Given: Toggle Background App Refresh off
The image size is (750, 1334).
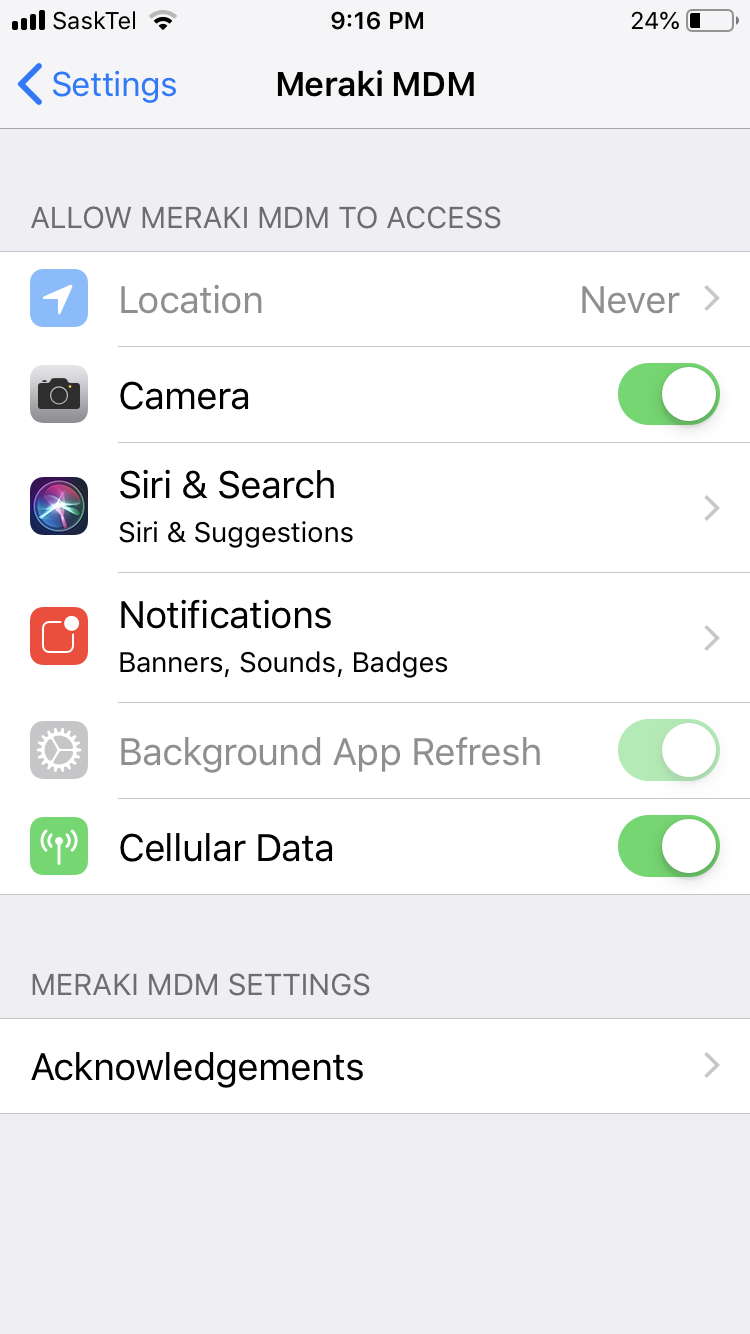Looking at the screenshot, I should [x=668, y=751].
